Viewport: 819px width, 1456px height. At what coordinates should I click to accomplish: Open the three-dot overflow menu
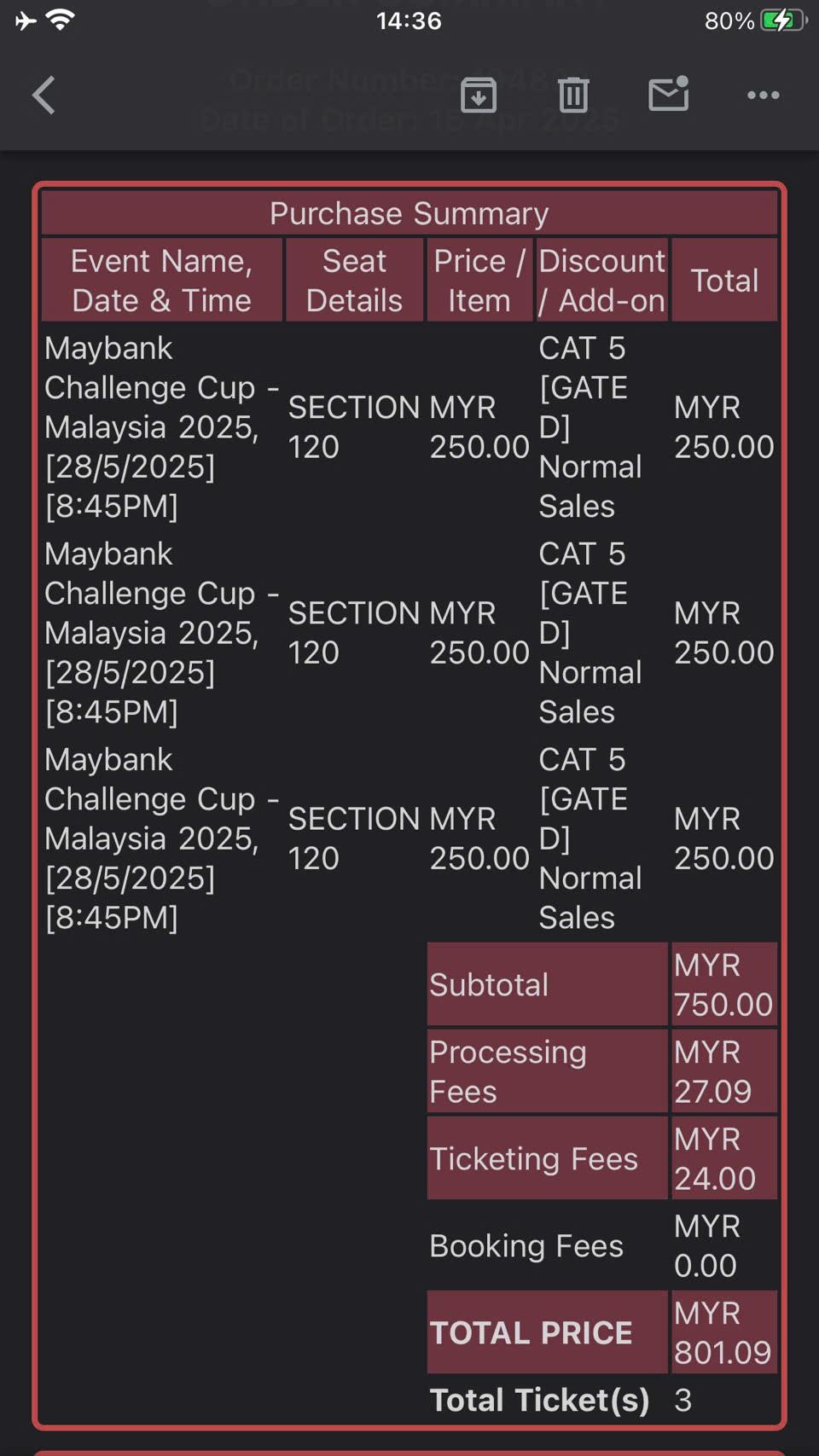point(763,95)
